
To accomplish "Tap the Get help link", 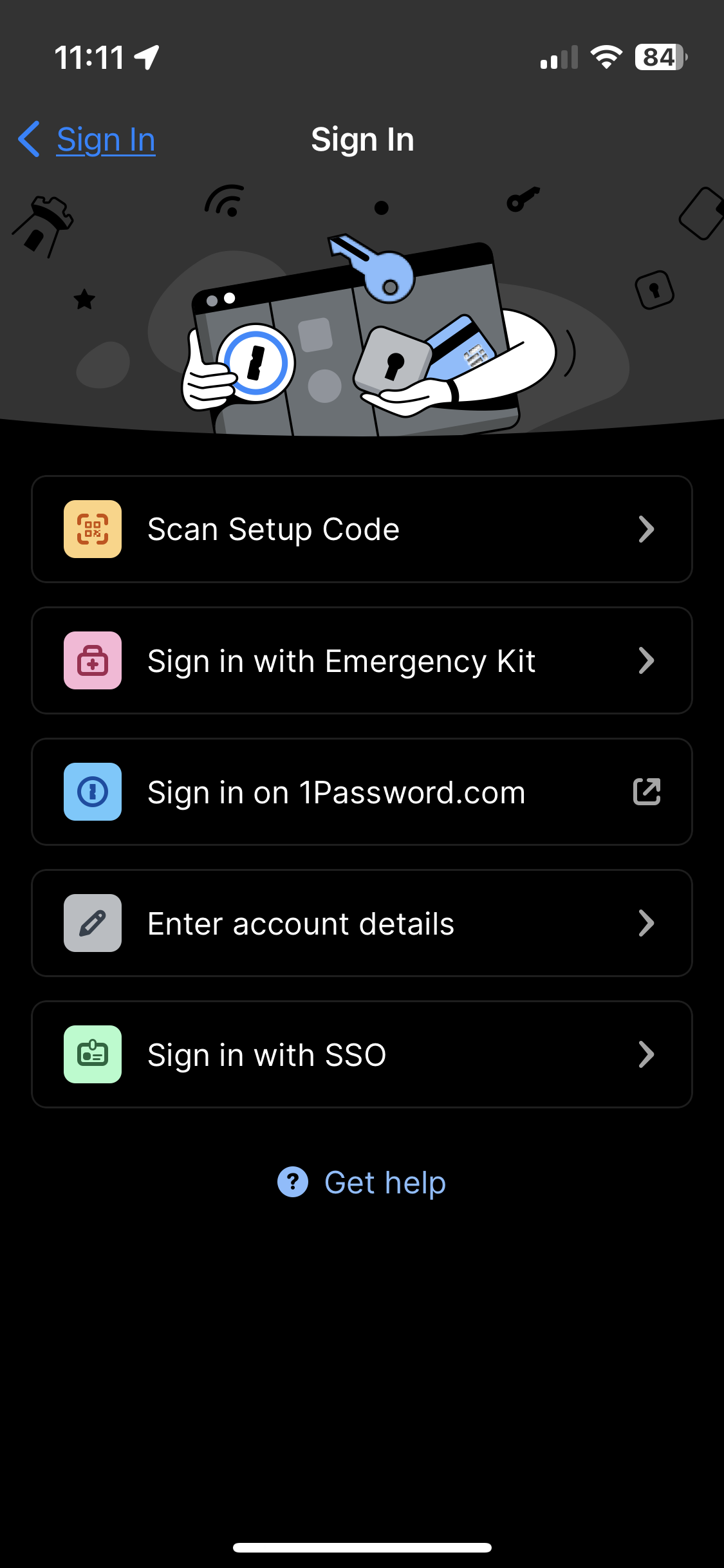I will [384, 1182].
